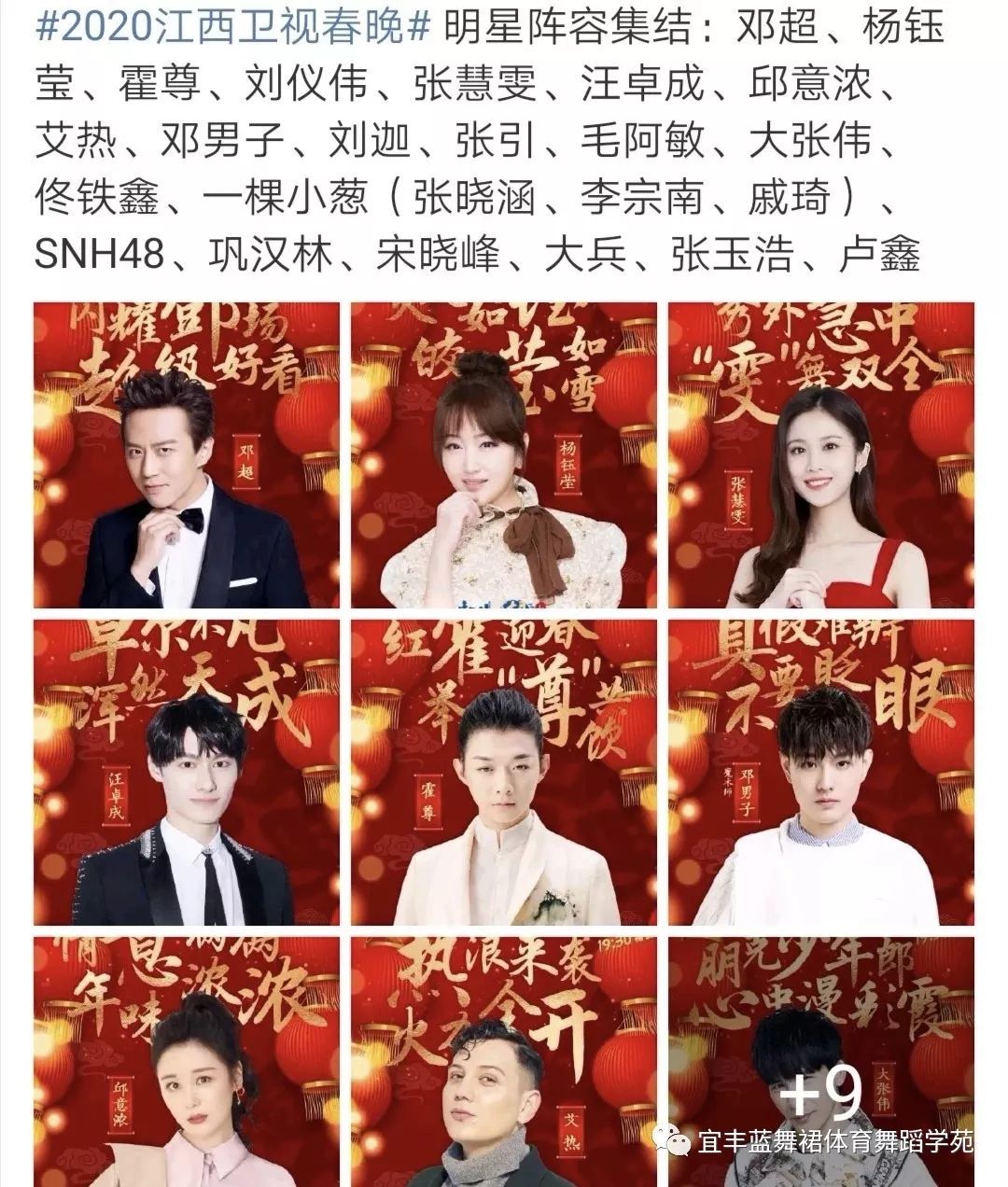Open the 杨钰莹 poster image

tap(503, 454)
